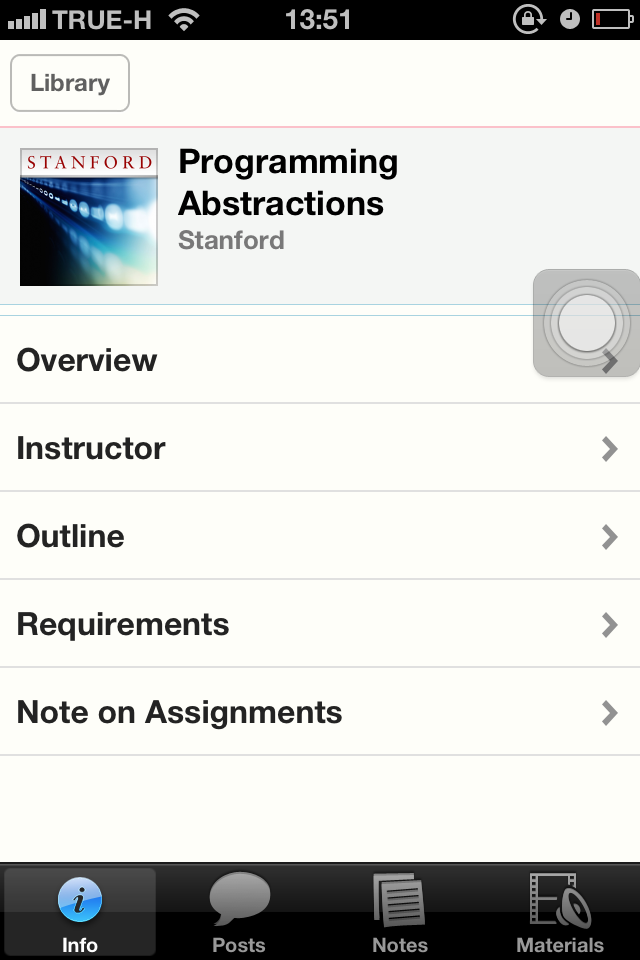Go back to the Library
Viewport: 640px width, 960px height.
[70, 83]
